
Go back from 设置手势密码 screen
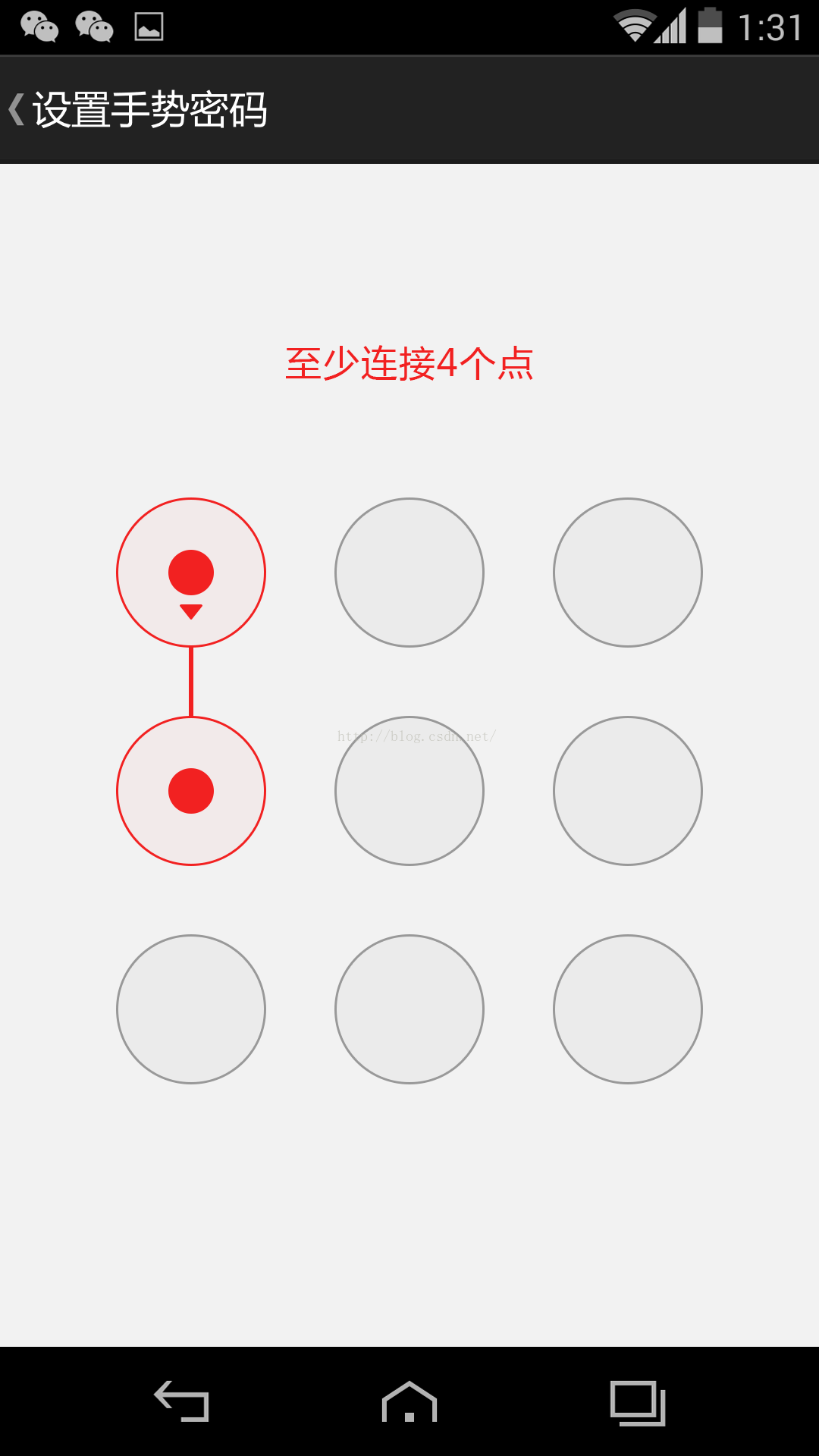click(17, 109)
